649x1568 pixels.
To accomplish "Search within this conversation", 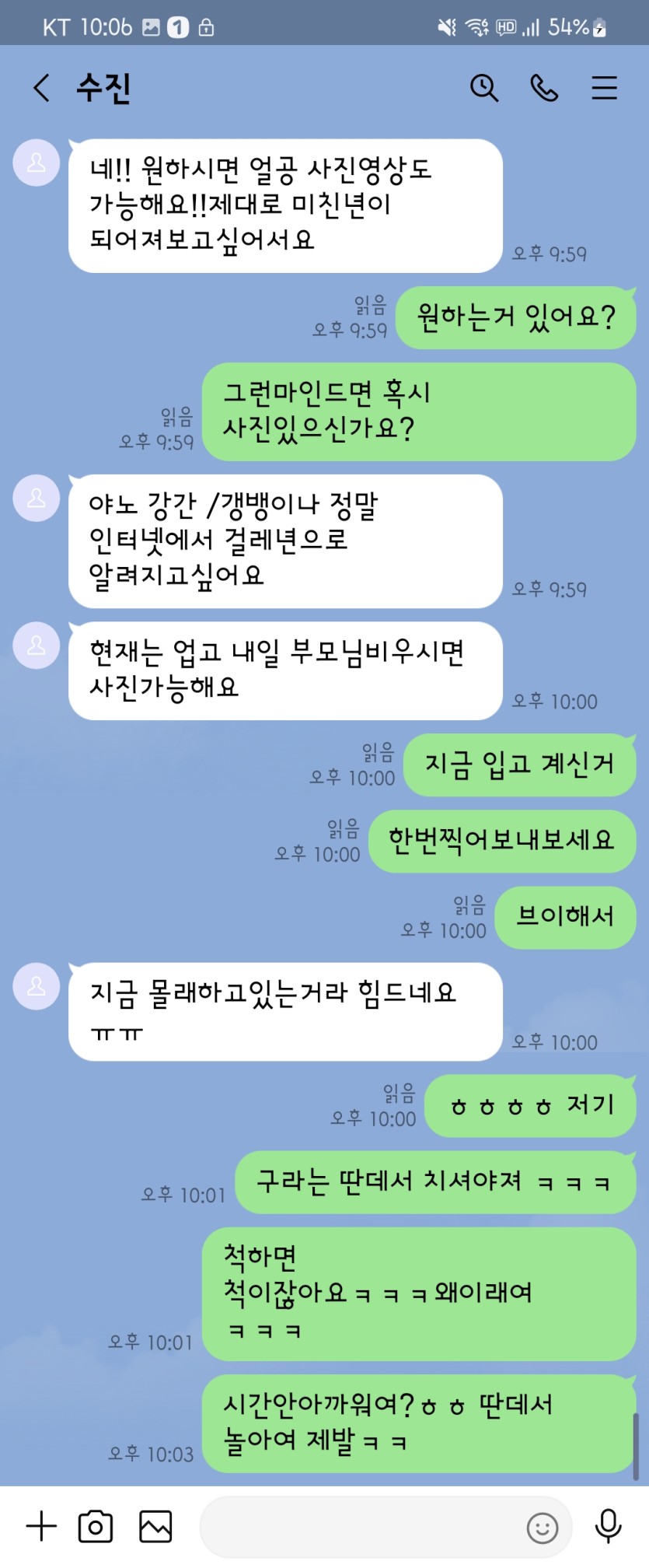I will click(x=483, y=88).
